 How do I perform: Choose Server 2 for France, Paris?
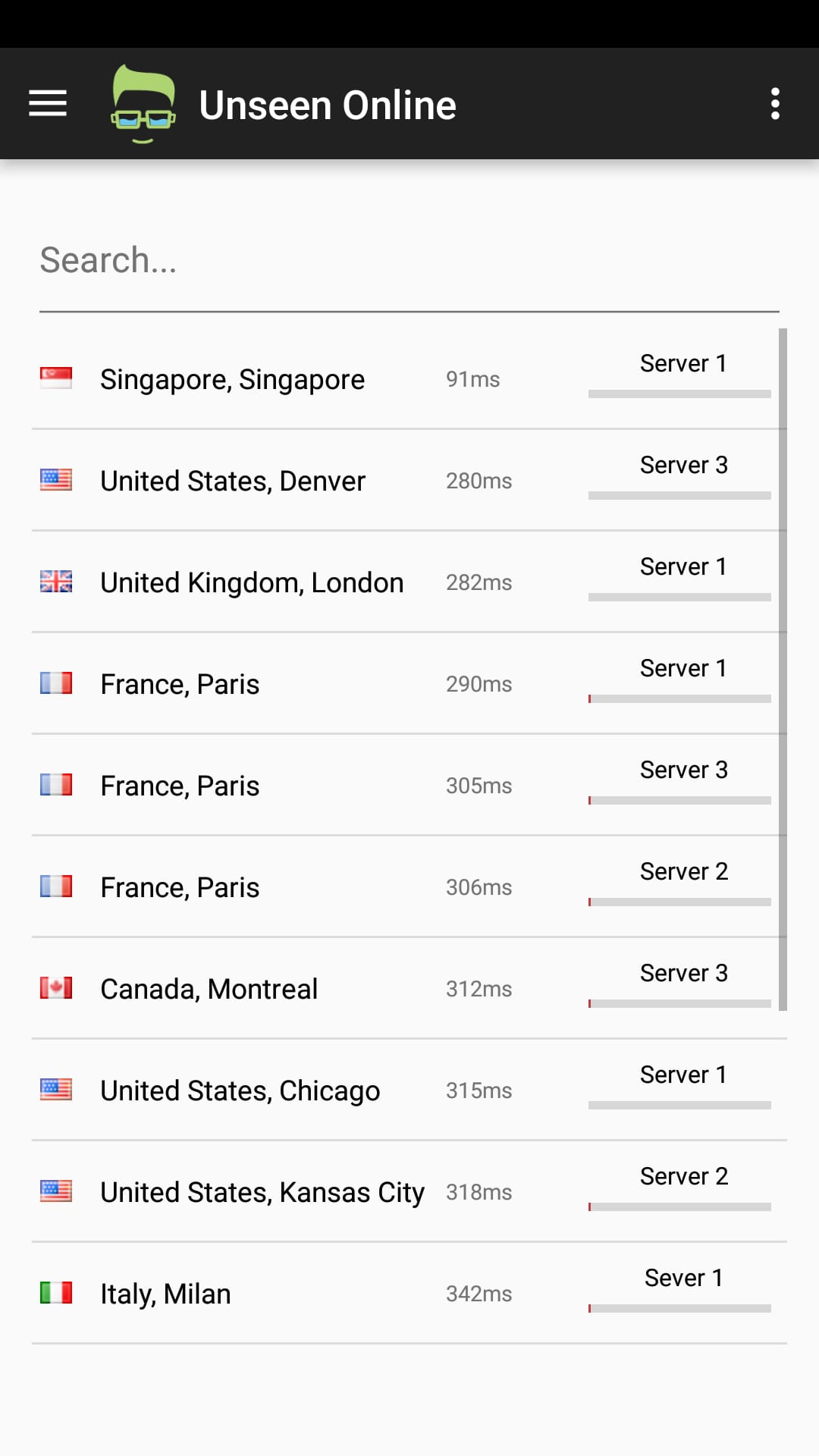point(682,871)
